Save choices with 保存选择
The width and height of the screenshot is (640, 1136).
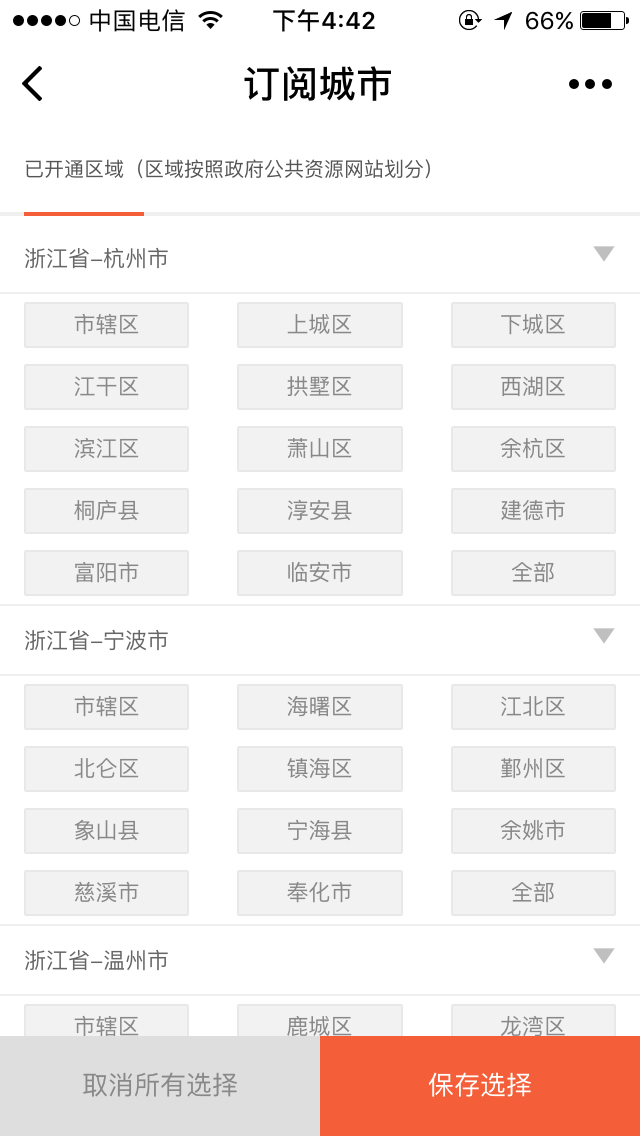point(480,1085)
